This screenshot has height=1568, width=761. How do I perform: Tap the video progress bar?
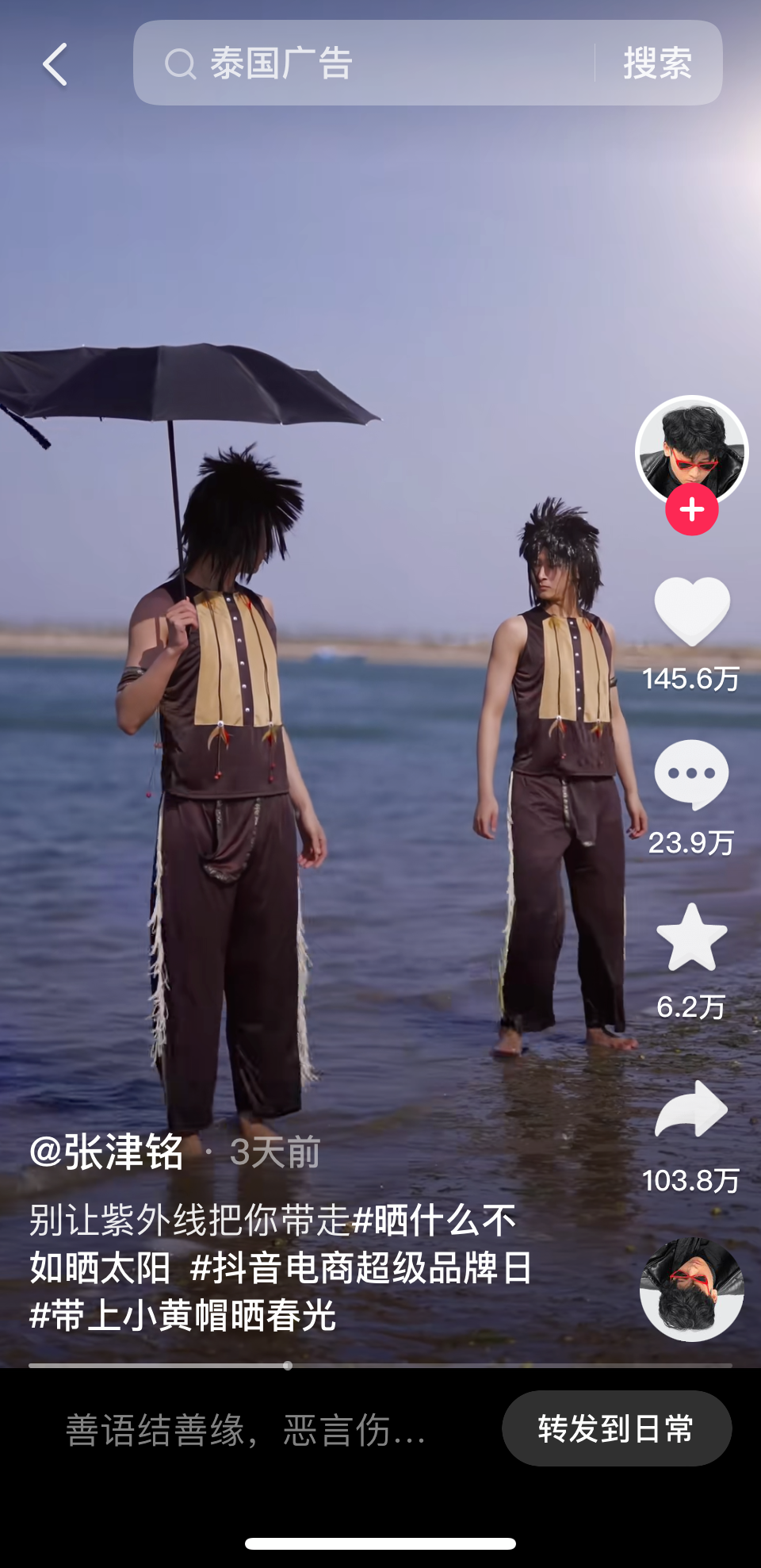(380, 1366)
